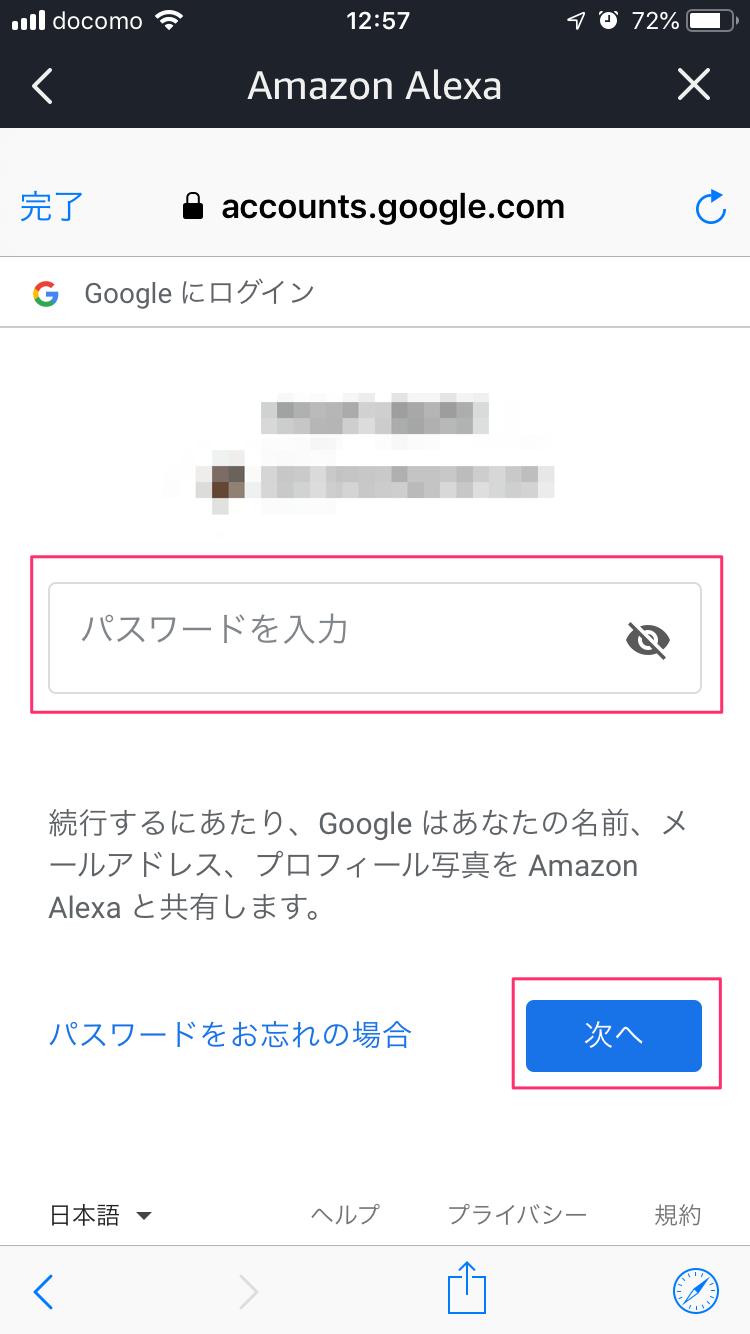Tap the back arrow in the Alexa header
Image resolution: width=750 pixels, height=1334 pixels.
click(41, 86)
